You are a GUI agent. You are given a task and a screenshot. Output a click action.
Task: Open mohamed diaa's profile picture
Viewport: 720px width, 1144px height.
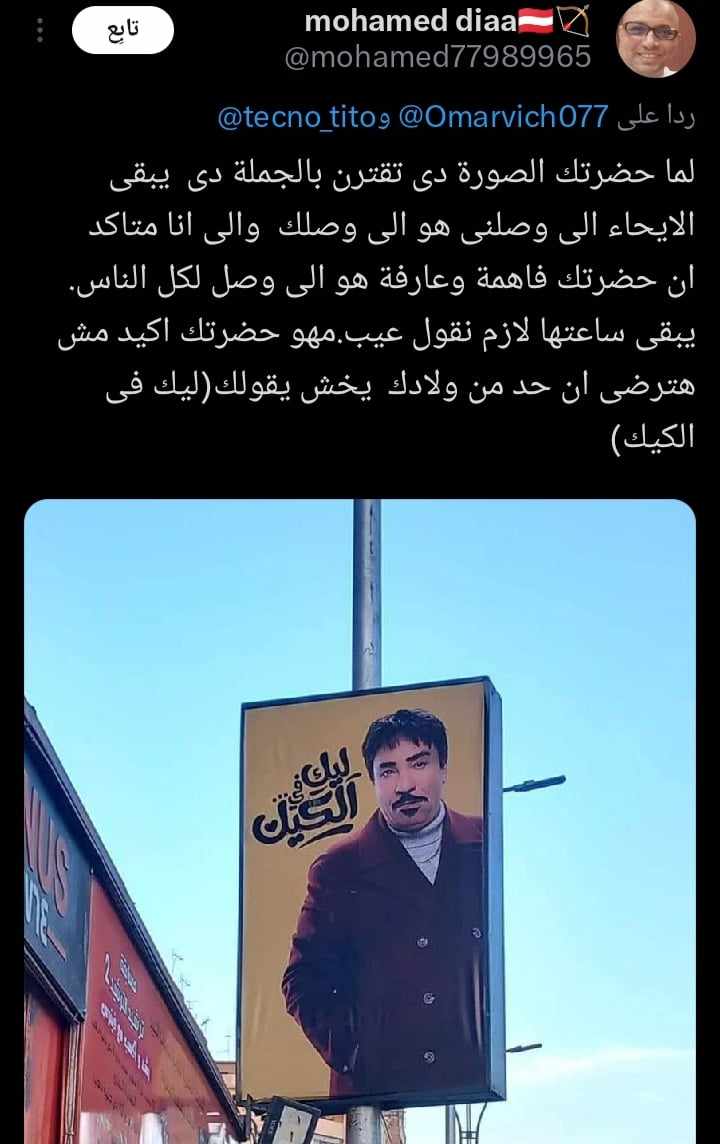pyautogui.click(x=656, y=37)
